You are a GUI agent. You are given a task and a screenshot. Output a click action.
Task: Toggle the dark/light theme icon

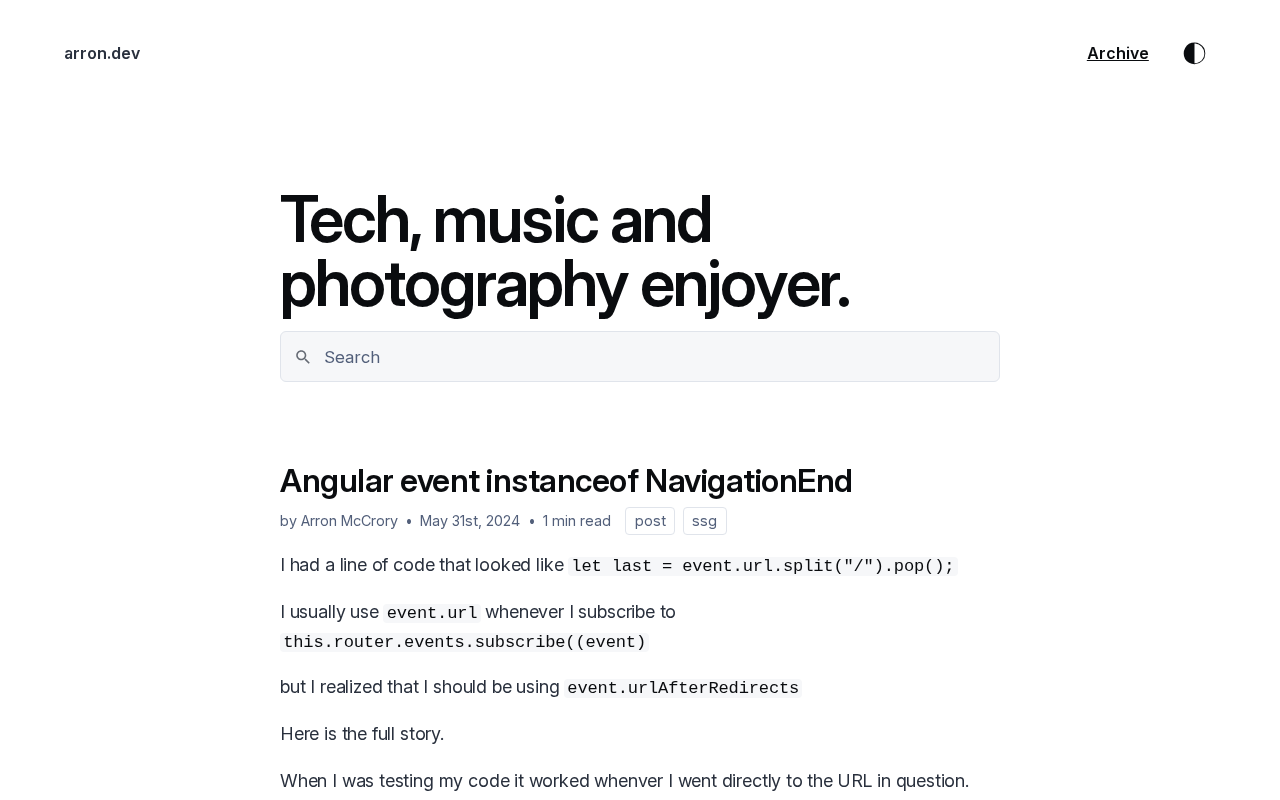pyautogui.click(x=1194, y=53)
